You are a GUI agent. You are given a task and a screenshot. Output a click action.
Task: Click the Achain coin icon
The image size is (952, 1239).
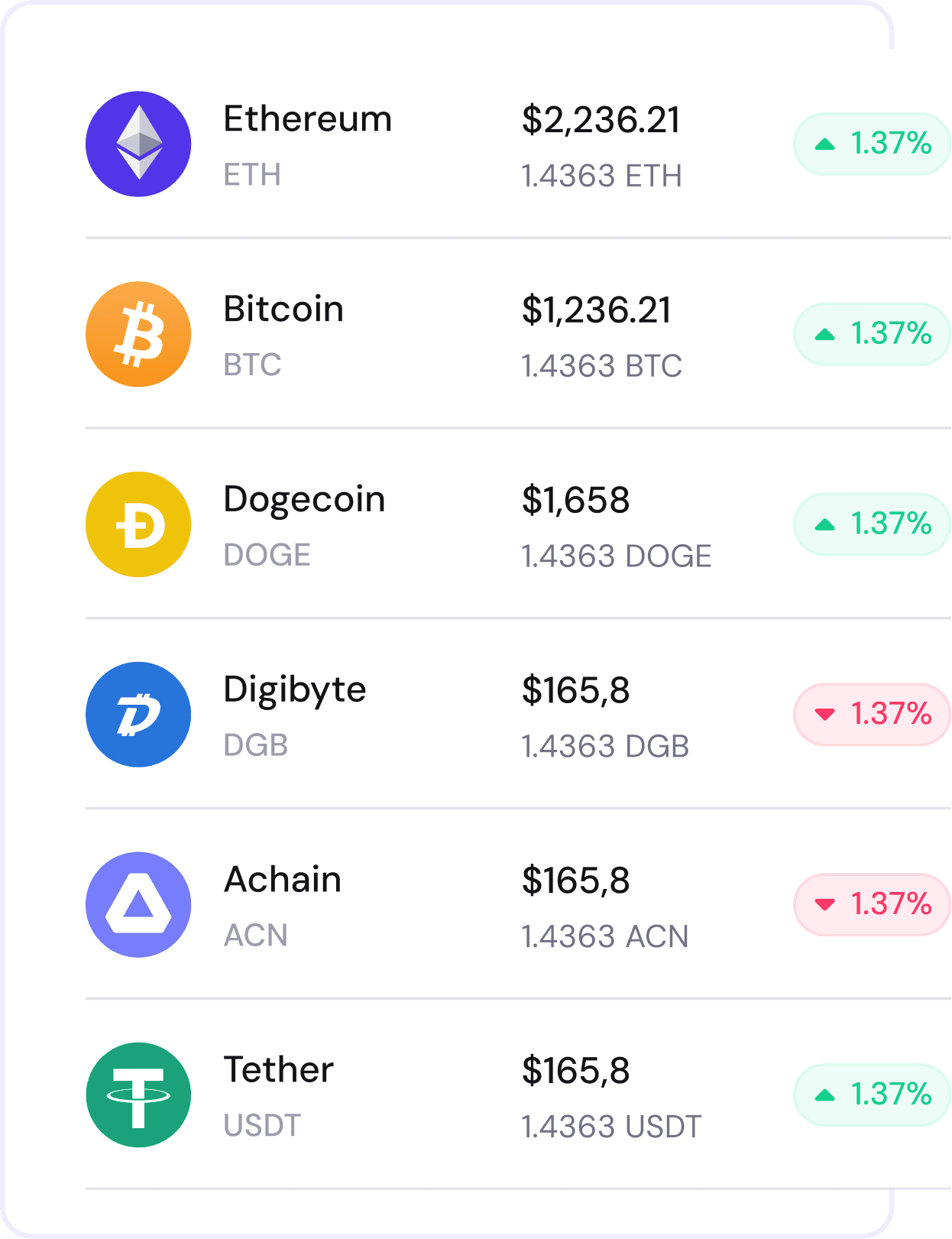[138, 904]
